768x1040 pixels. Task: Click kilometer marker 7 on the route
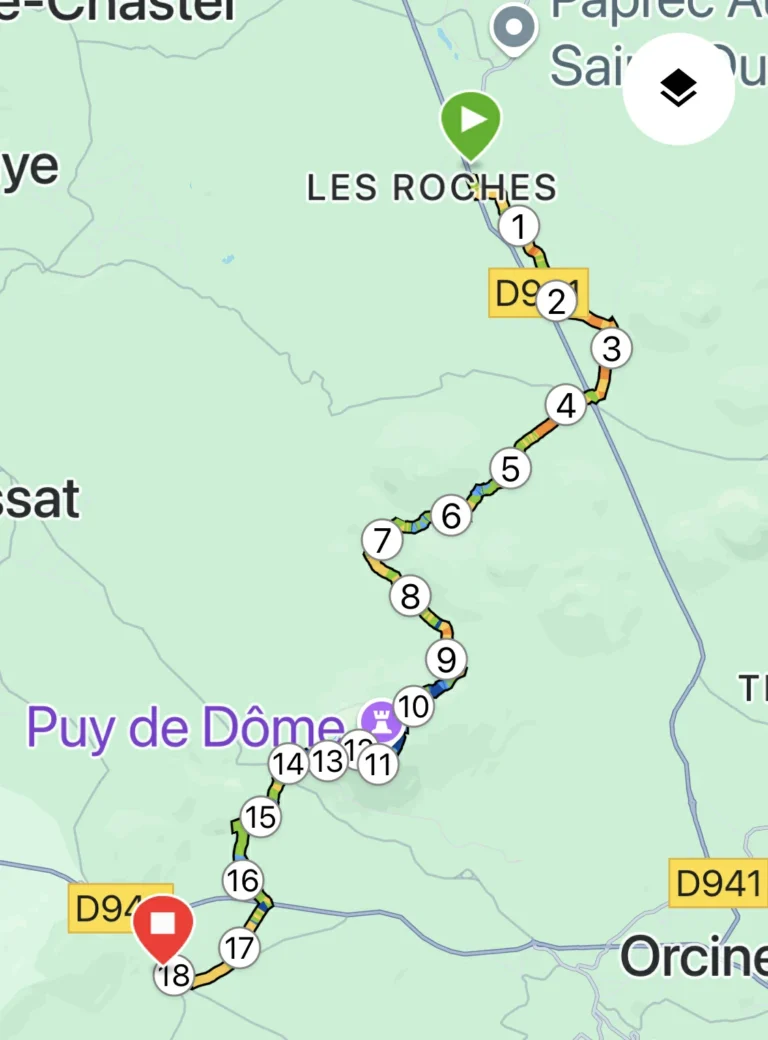(381, 538)
